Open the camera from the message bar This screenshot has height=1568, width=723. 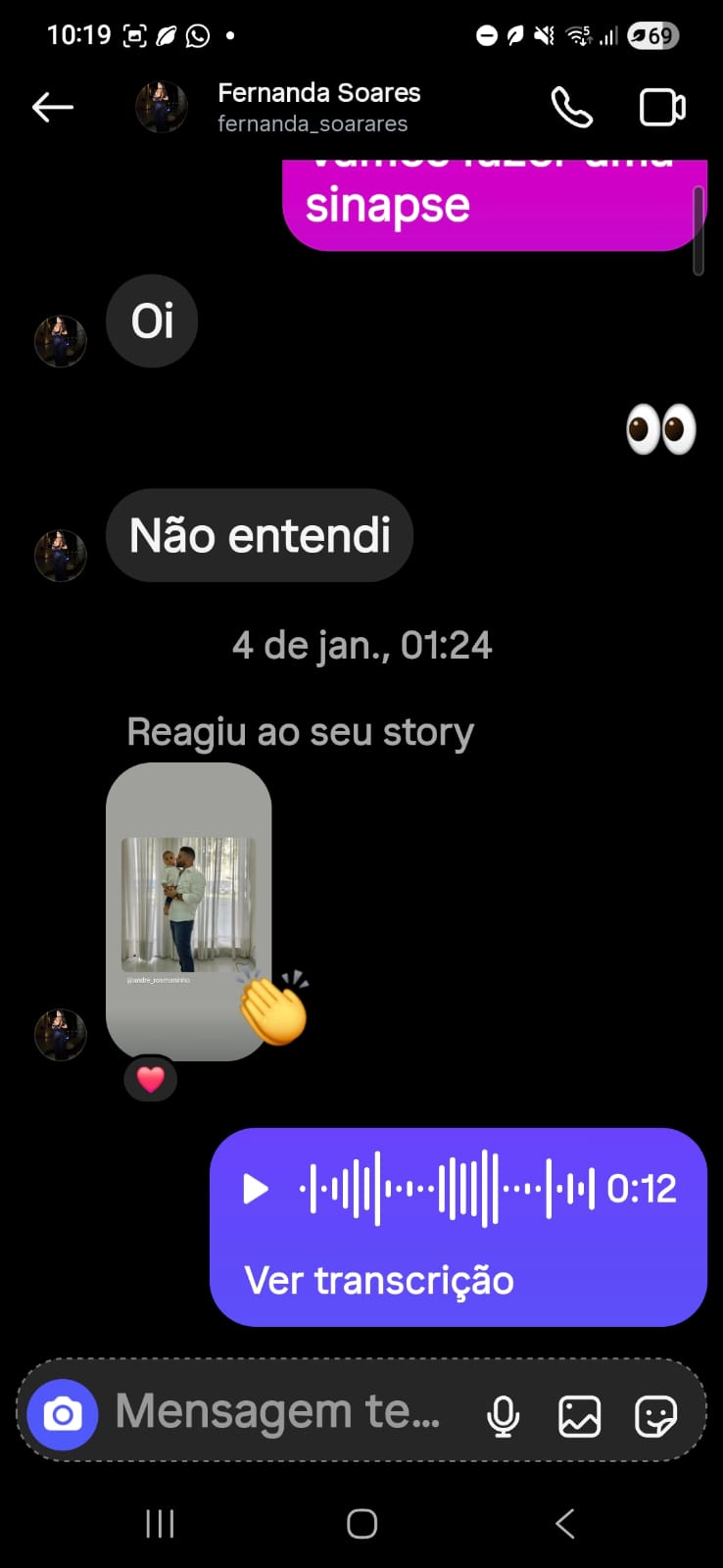coord(63,1414)
